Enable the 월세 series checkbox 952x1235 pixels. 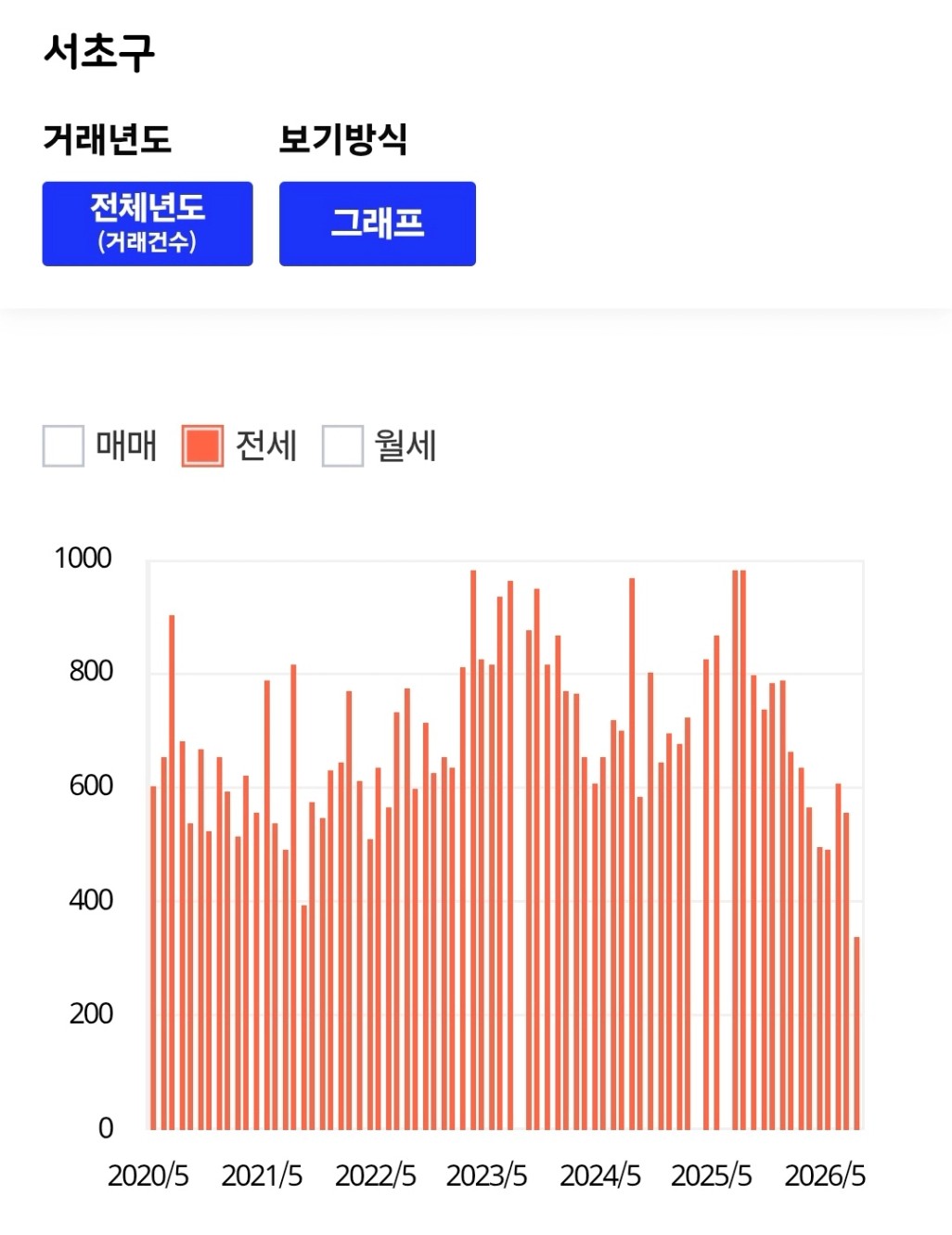[342, 446]
